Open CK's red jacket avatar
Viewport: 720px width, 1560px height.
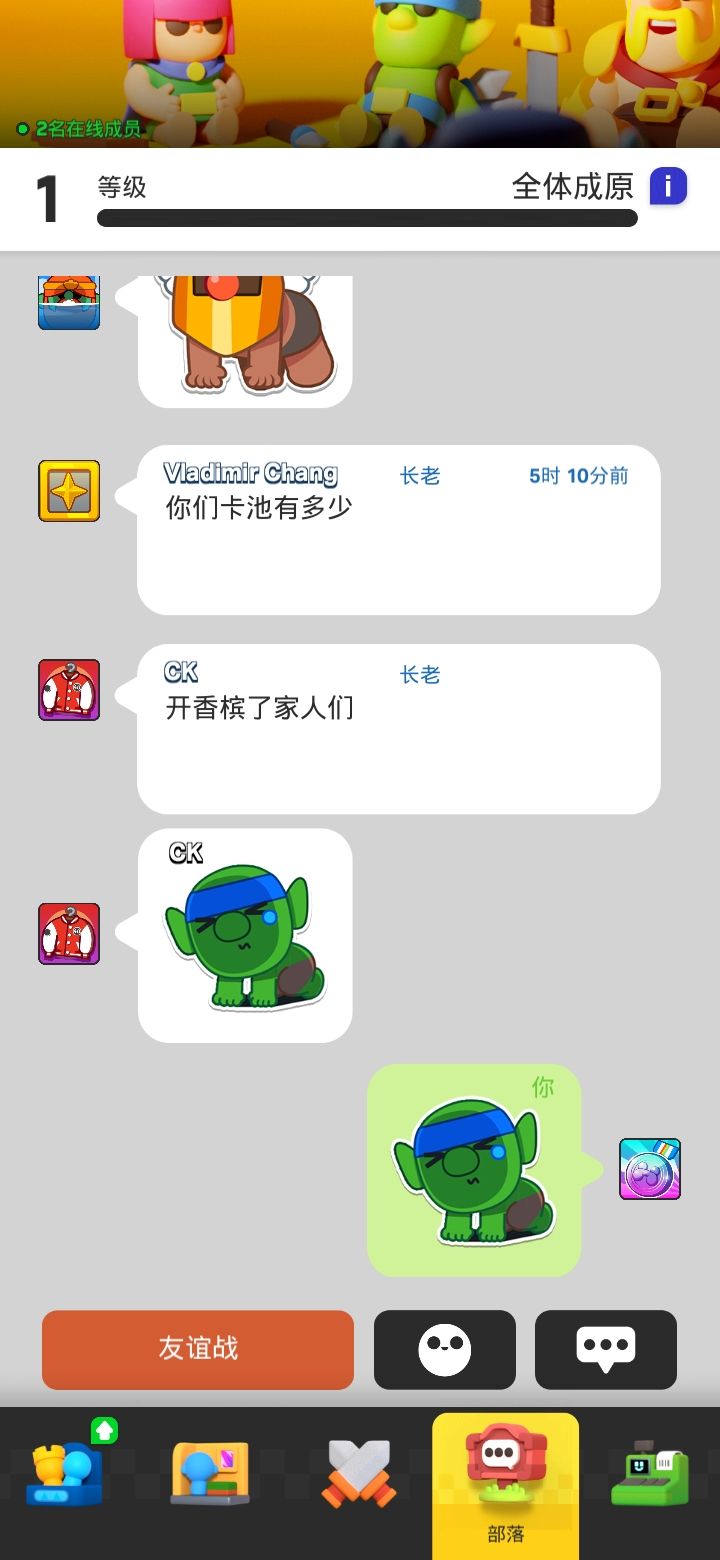(x=69, y=689)
